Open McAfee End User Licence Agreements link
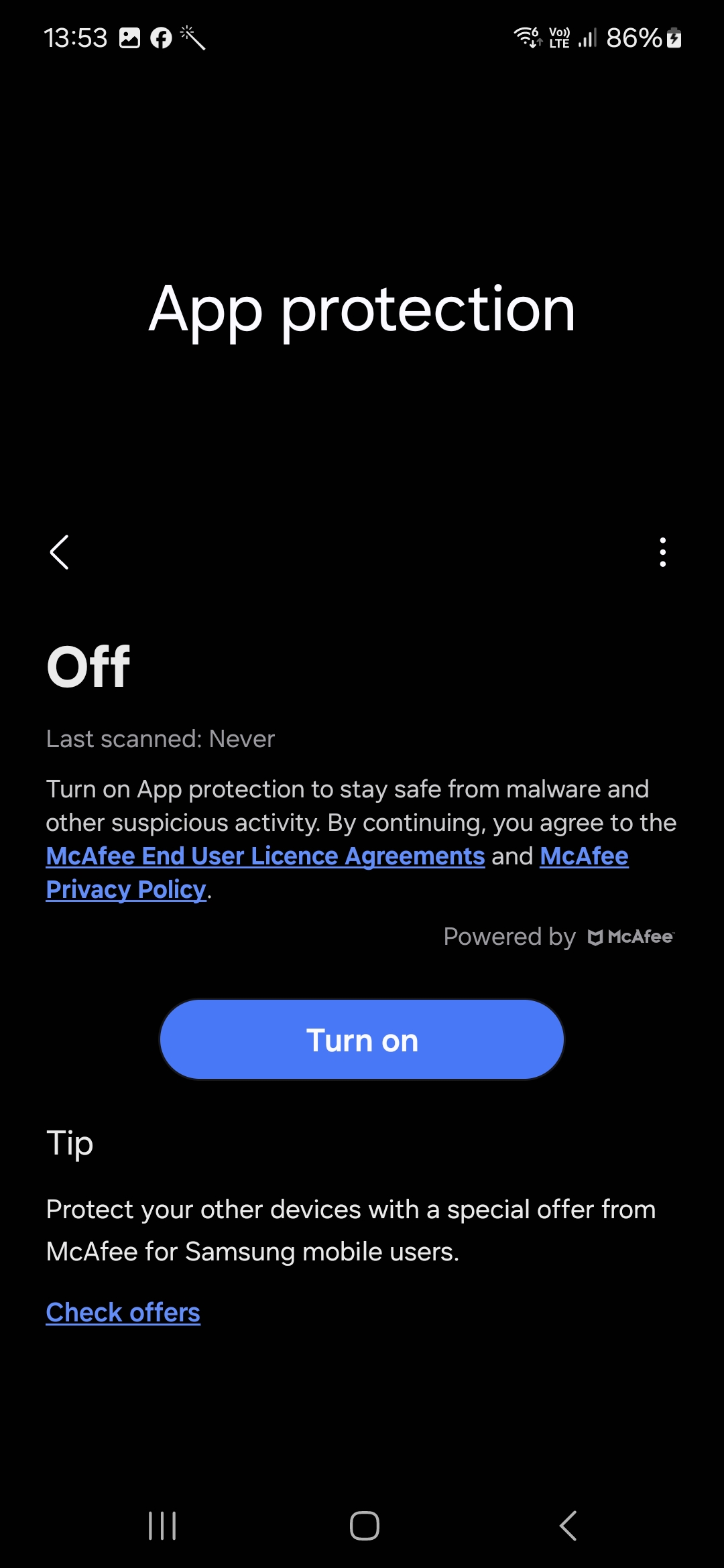Screen dimensions: 724x1568 (x=265, y=856)
